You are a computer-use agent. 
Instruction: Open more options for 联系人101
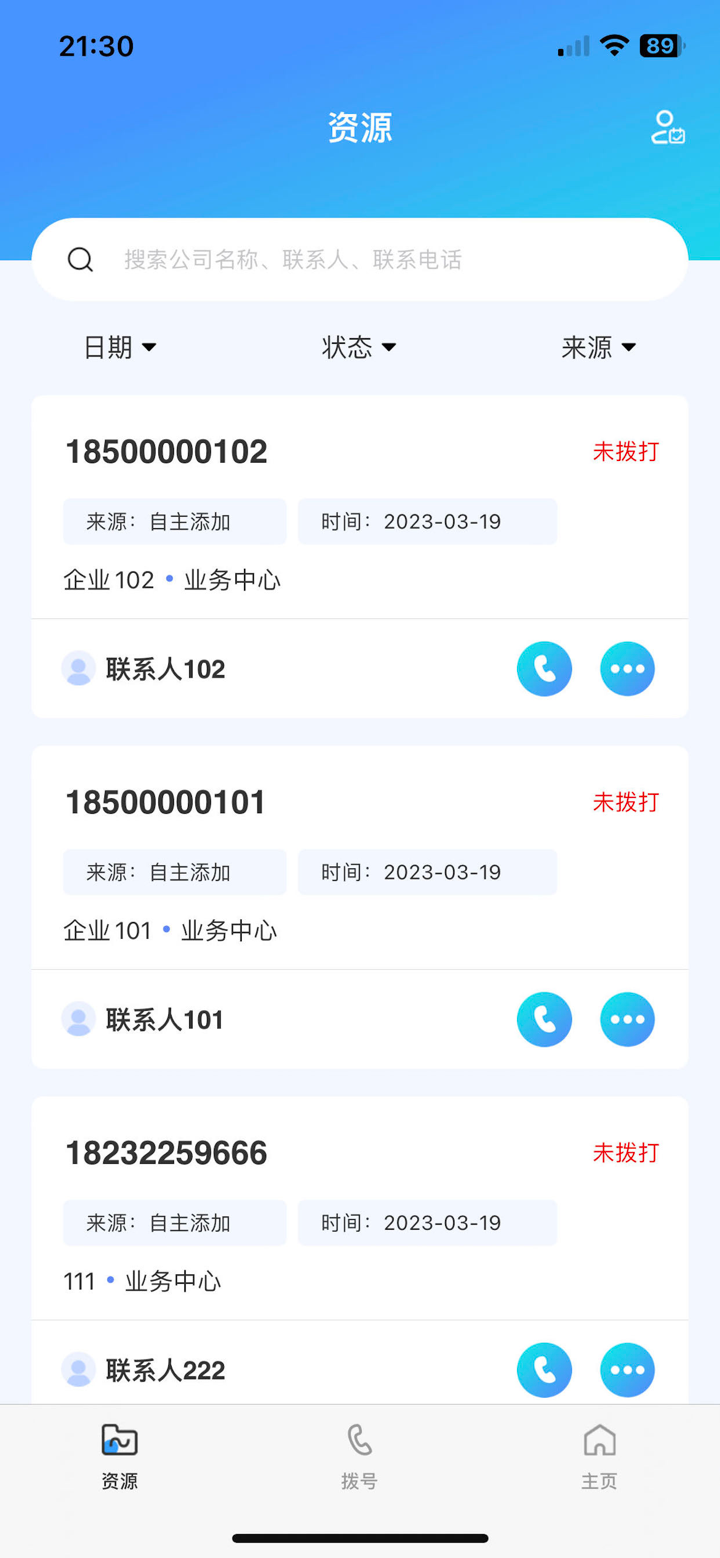[627, 1019]
